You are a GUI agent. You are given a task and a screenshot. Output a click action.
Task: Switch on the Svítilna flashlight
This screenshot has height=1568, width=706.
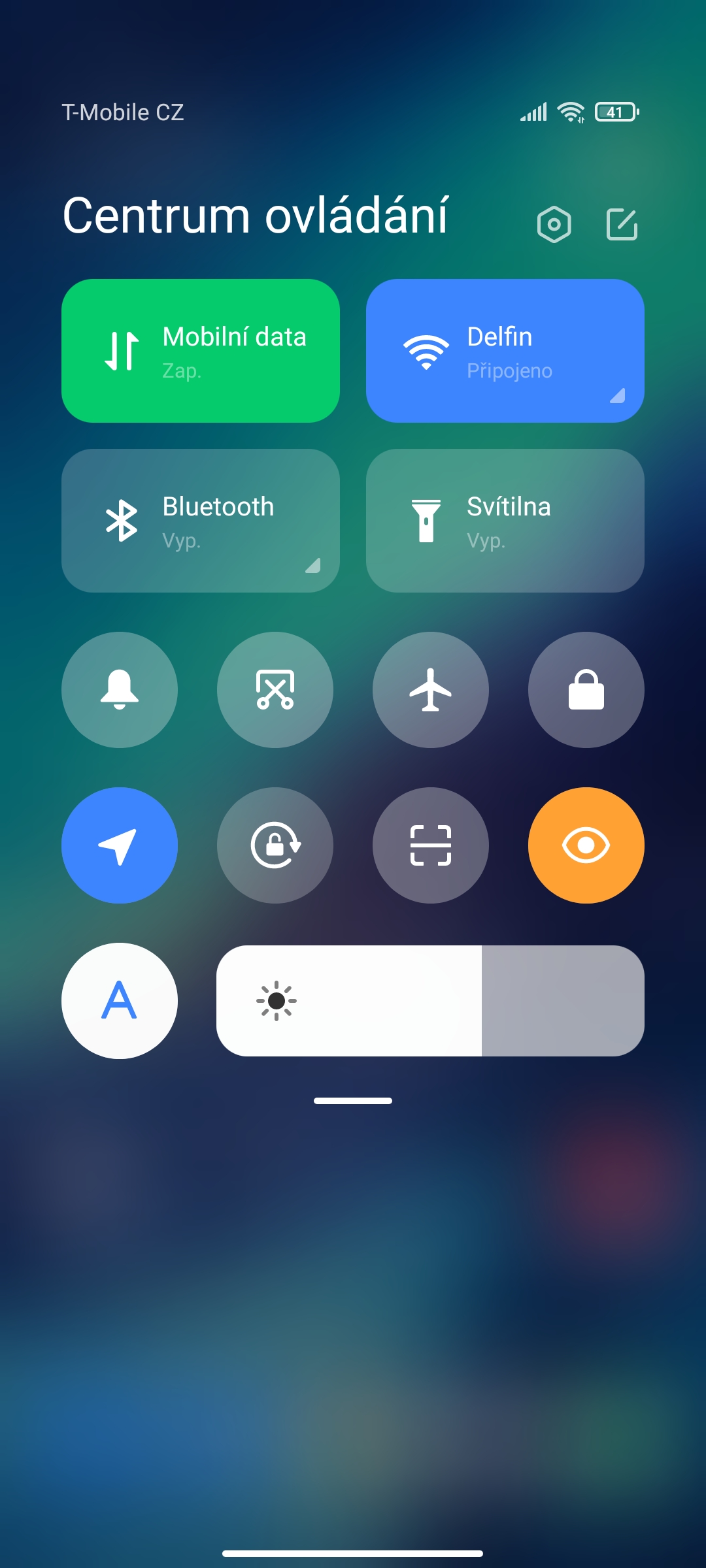coord(505,521)
